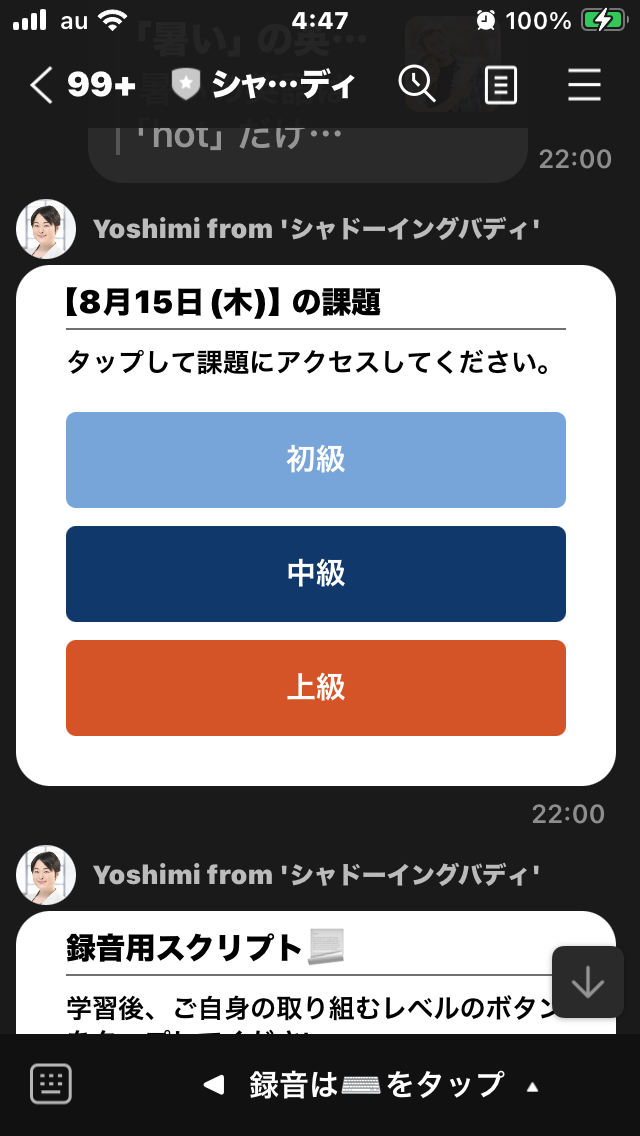640x1136 pixels.
Task: Open the chat search icon
Action: pyautogui.click(x=417, y=85)
